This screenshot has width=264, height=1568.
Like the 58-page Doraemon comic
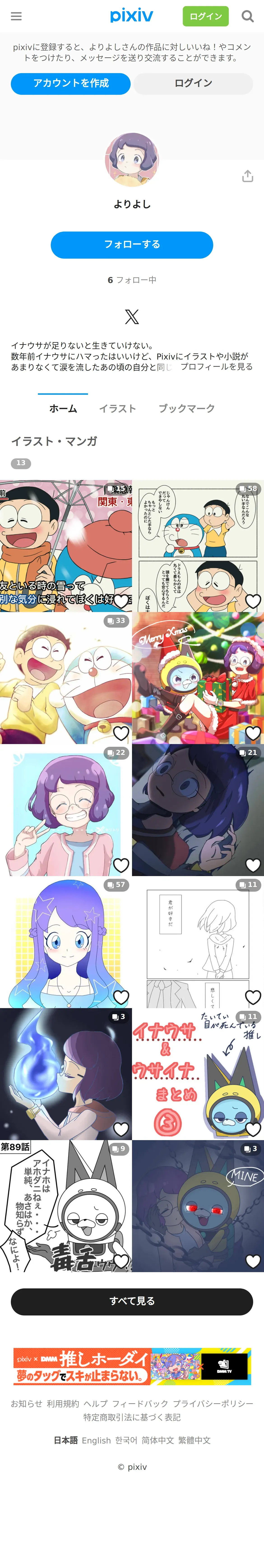pos(253,601)
